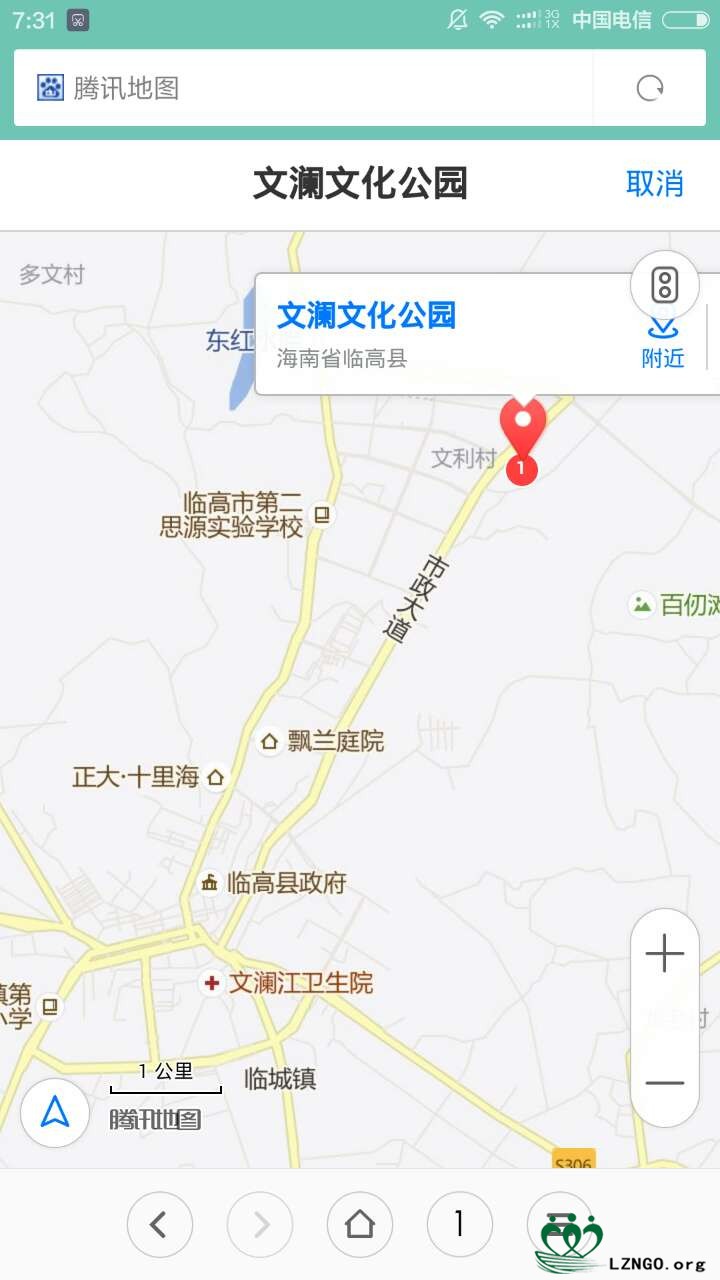The width and height of the screenshot is (720, 1280).
Task: Center the map on my location
Action: coord(55,1113)
